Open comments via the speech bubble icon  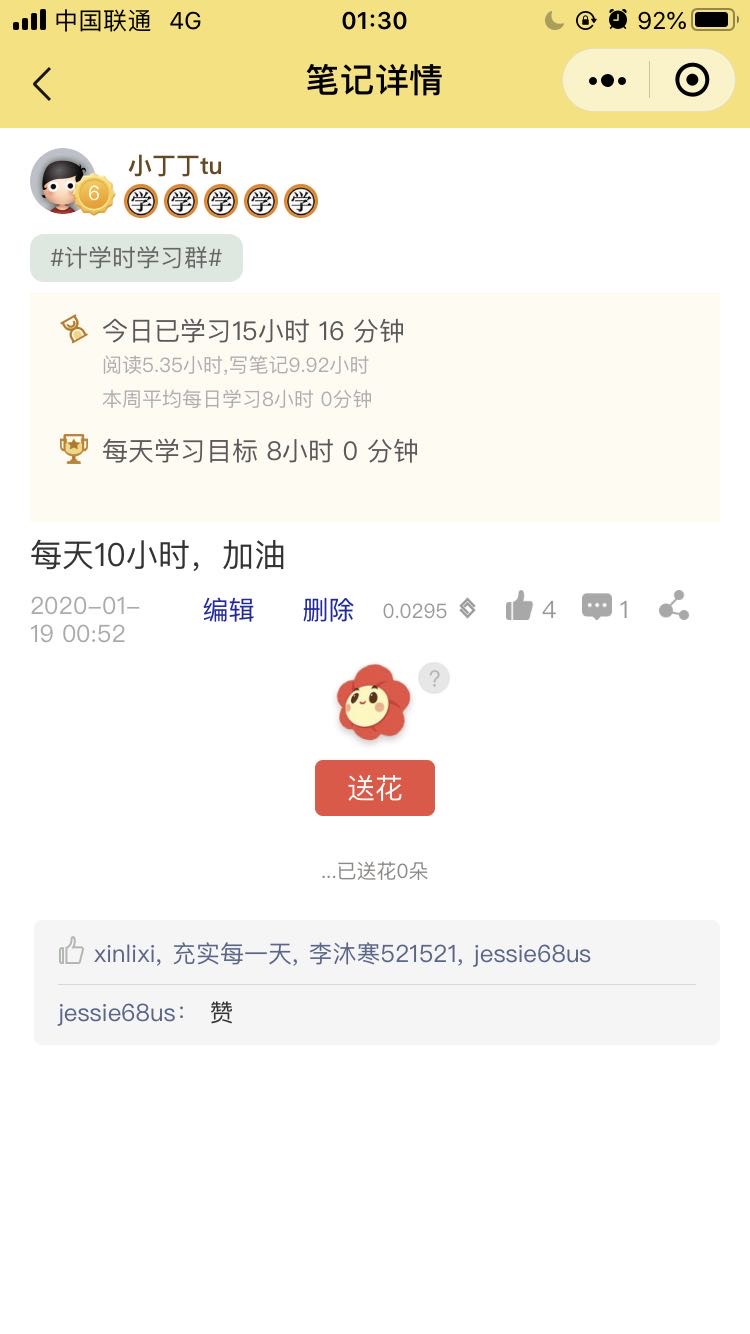(597, 607)
